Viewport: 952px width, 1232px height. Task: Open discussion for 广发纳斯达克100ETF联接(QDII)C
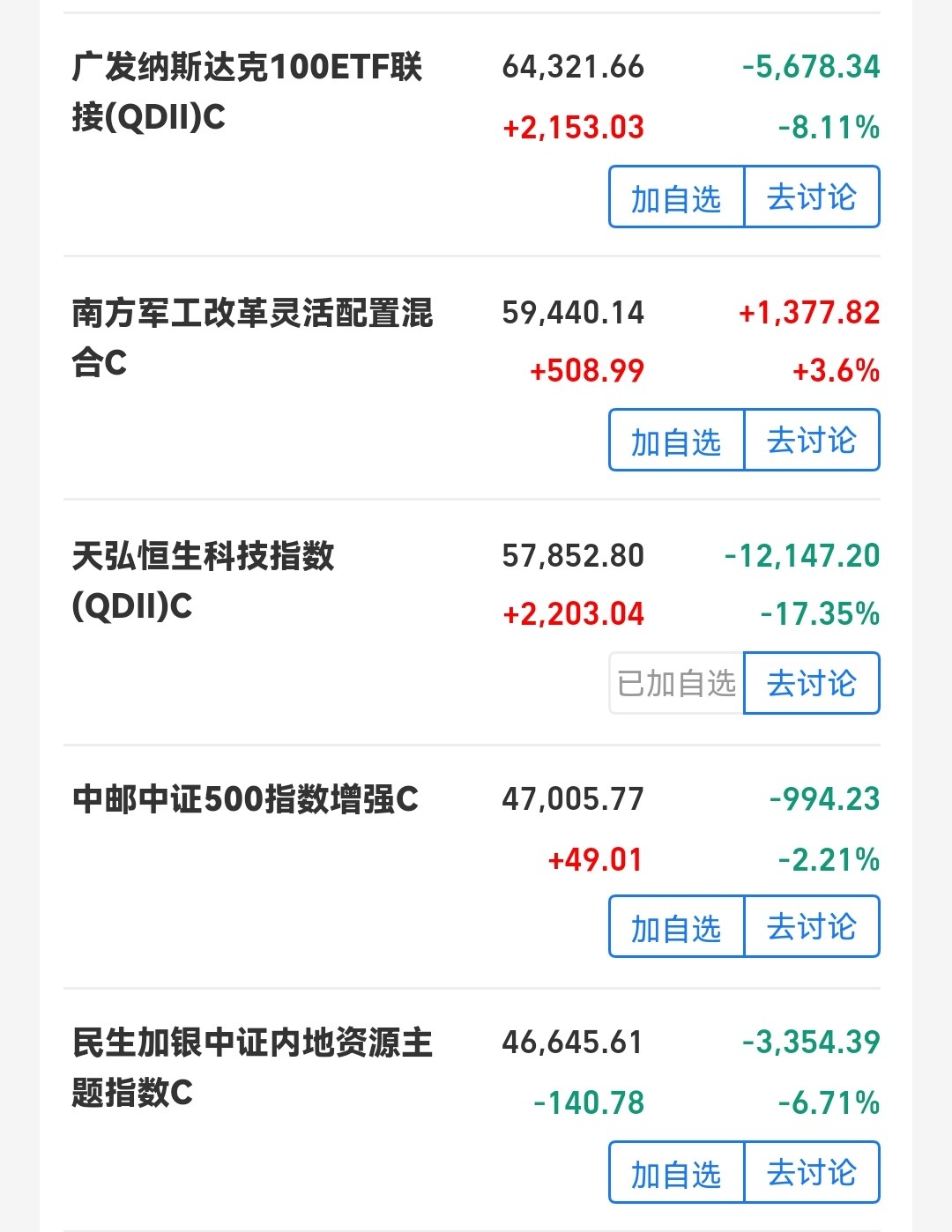(811, 197)
